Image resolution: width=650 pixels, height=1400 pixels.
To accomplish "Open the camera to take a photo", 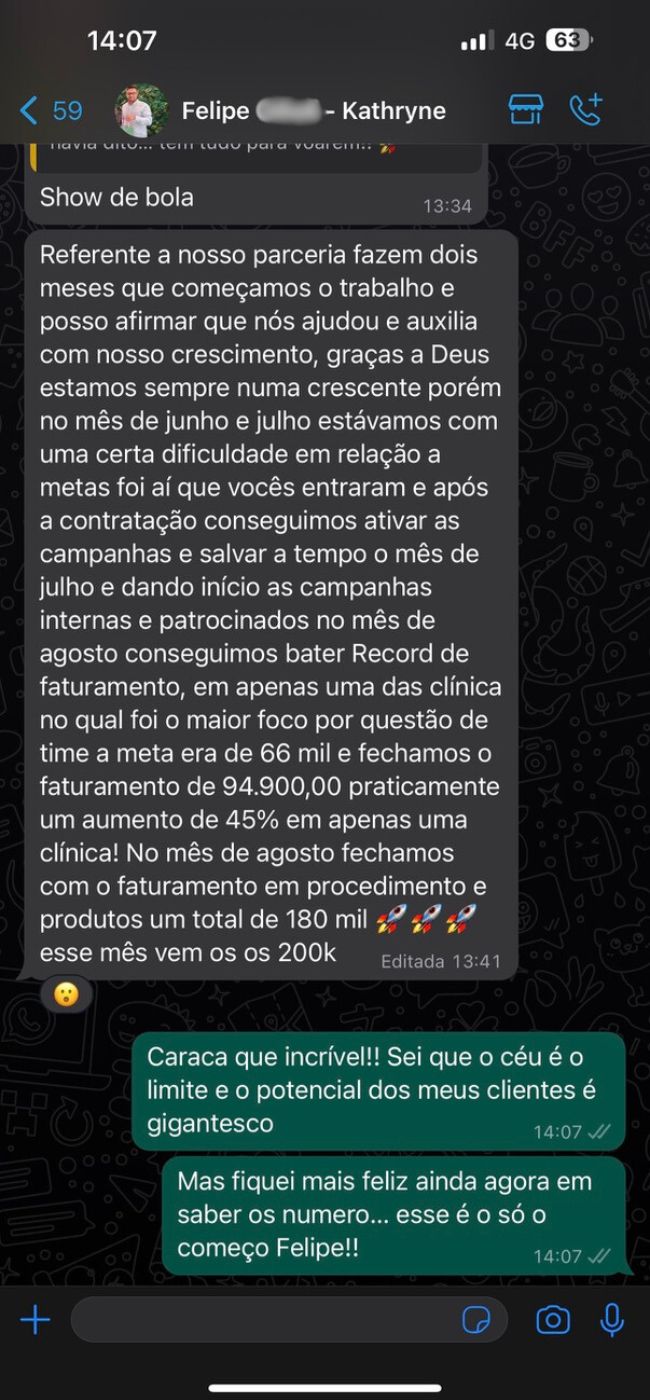I will tap(552, 1320).
